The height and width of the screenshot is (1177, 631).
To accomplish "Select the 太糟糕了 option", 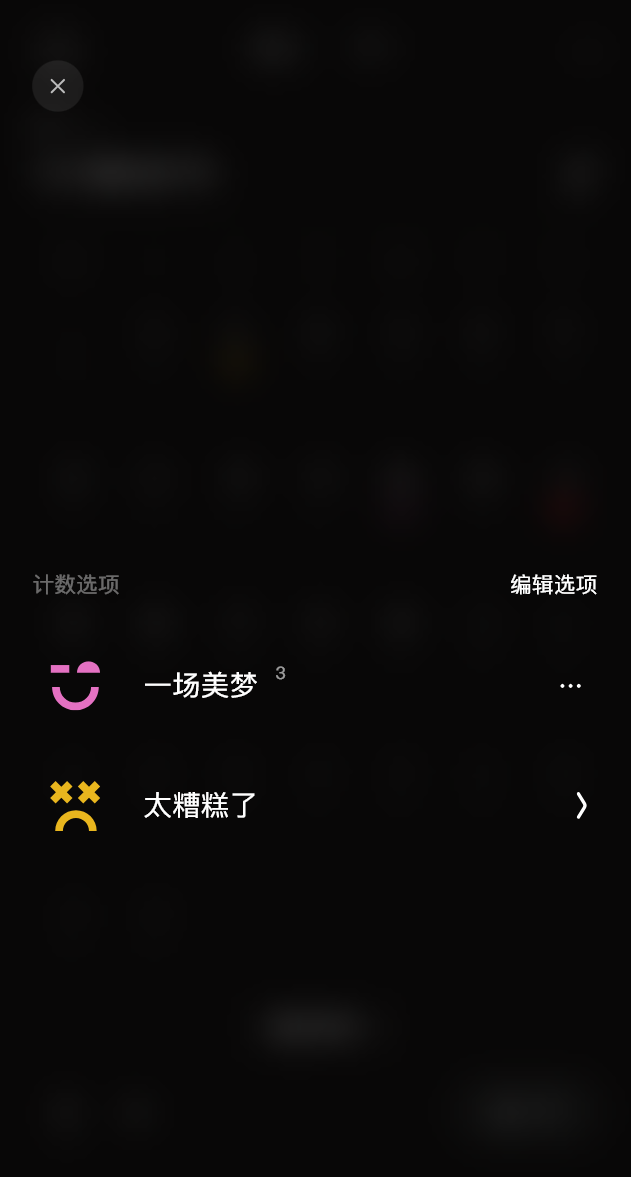I will click(x=201, y=805).
